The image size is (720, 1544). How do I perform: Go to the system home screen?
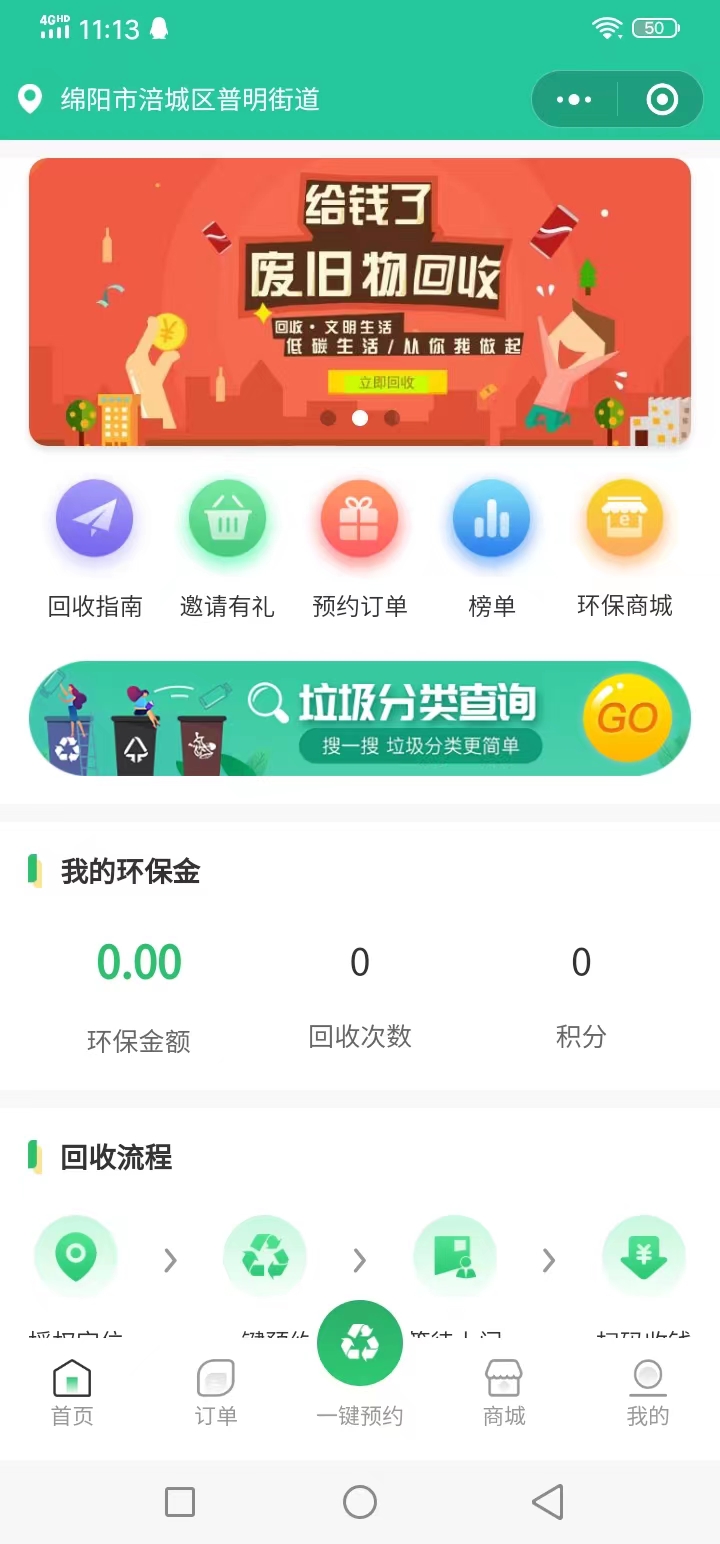coord(360,1501)
